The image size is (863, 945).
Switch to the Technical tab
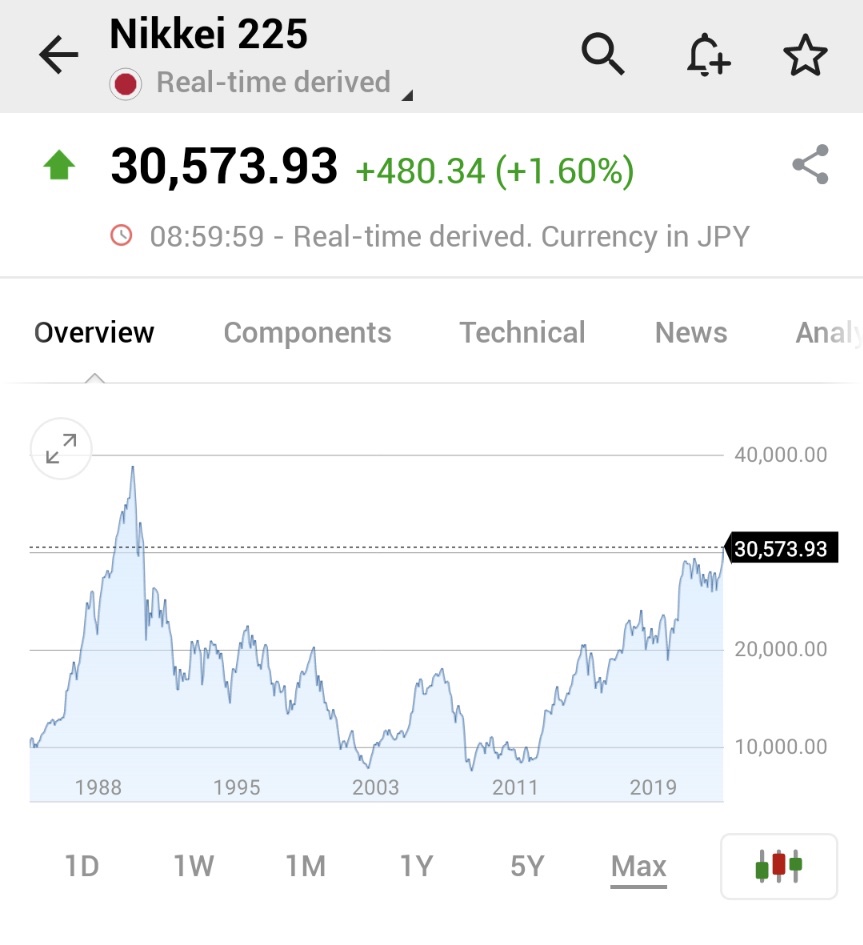[x=522, y=333]
